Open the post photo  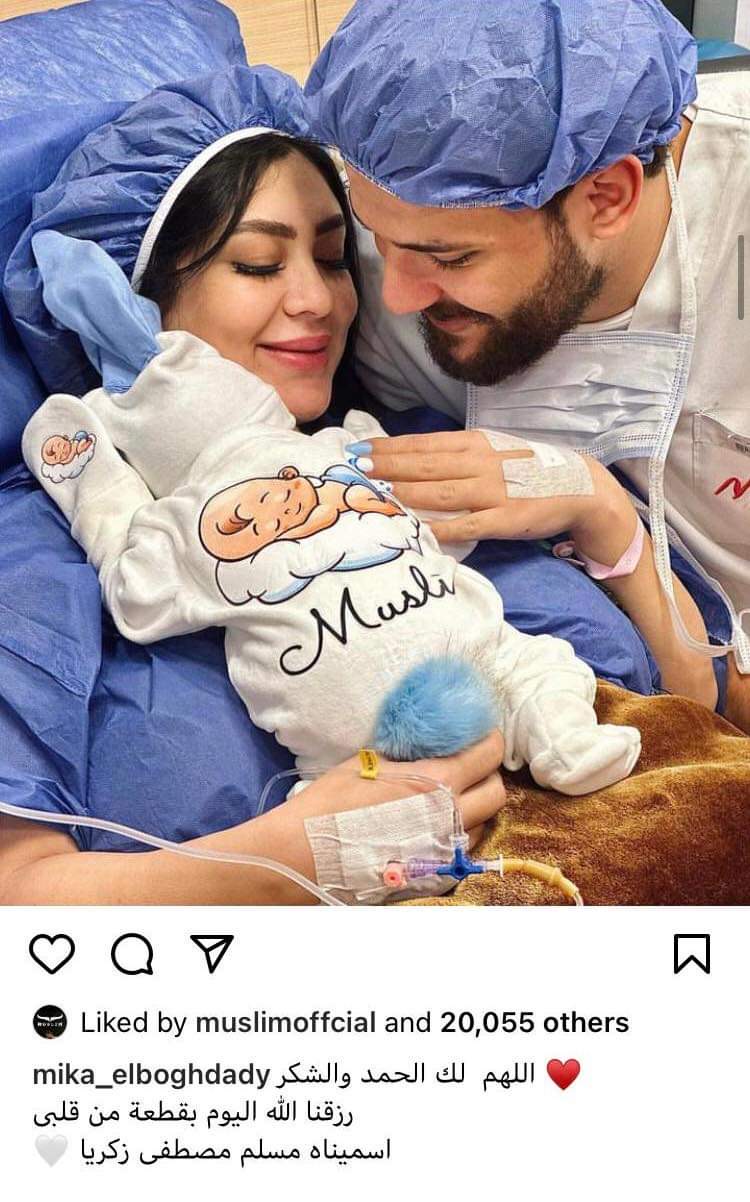pos(375,450)
